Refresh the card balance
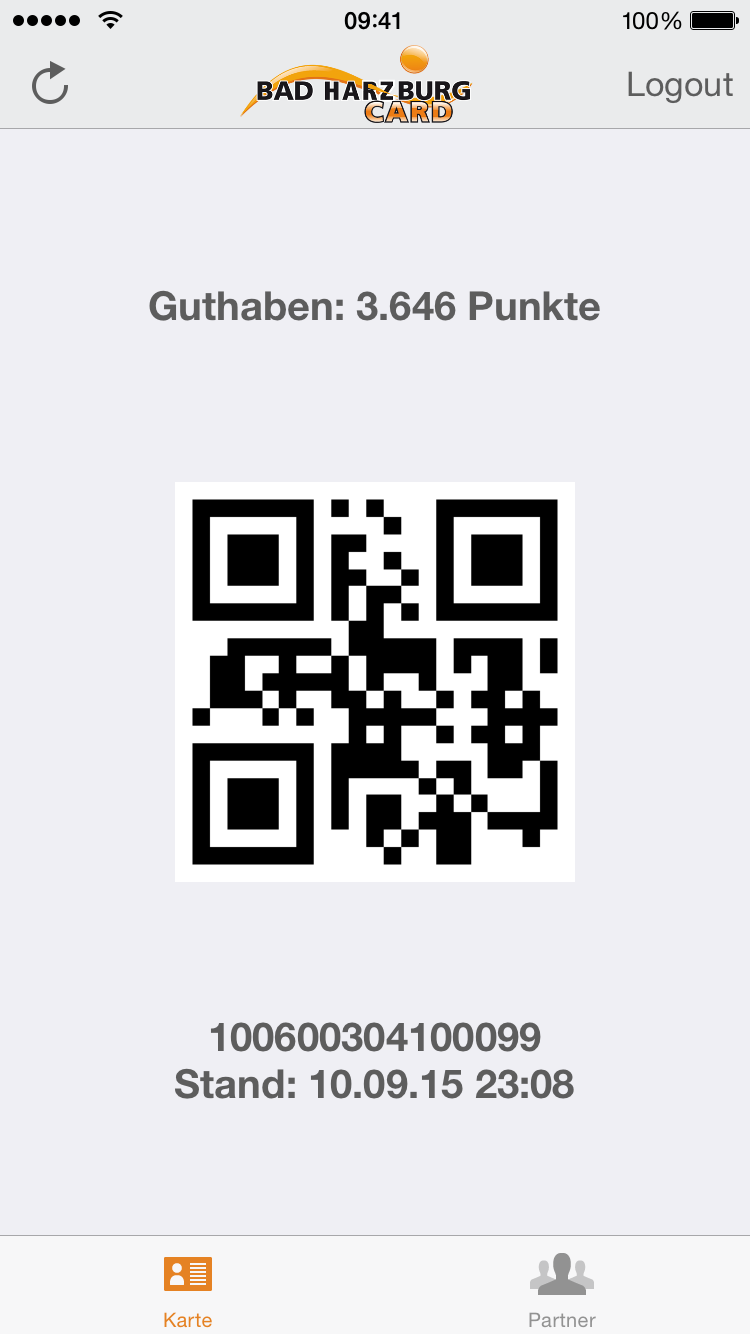 (50, 84)
